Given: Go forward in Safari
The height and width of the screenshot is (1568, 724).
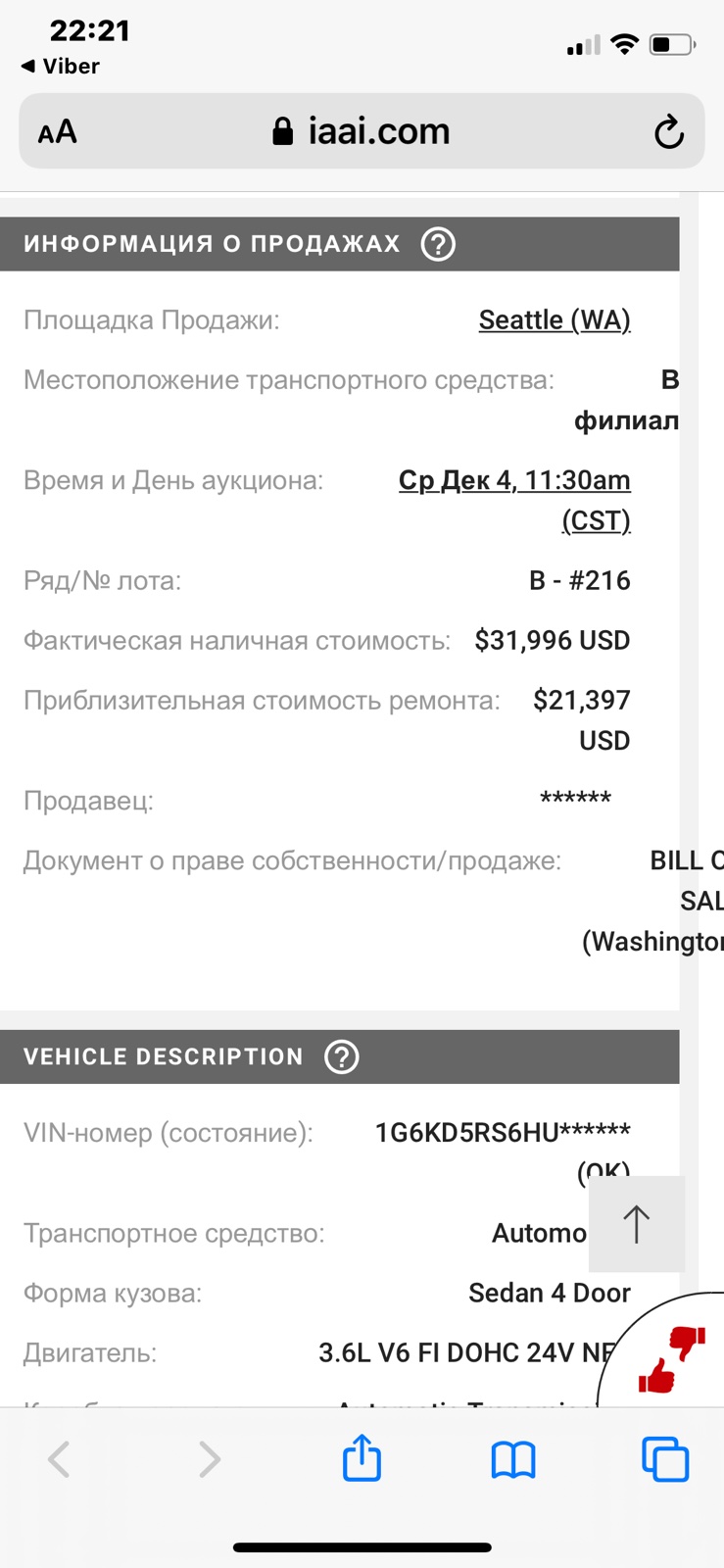Looking at the screenshot, I should [210, 1459].
